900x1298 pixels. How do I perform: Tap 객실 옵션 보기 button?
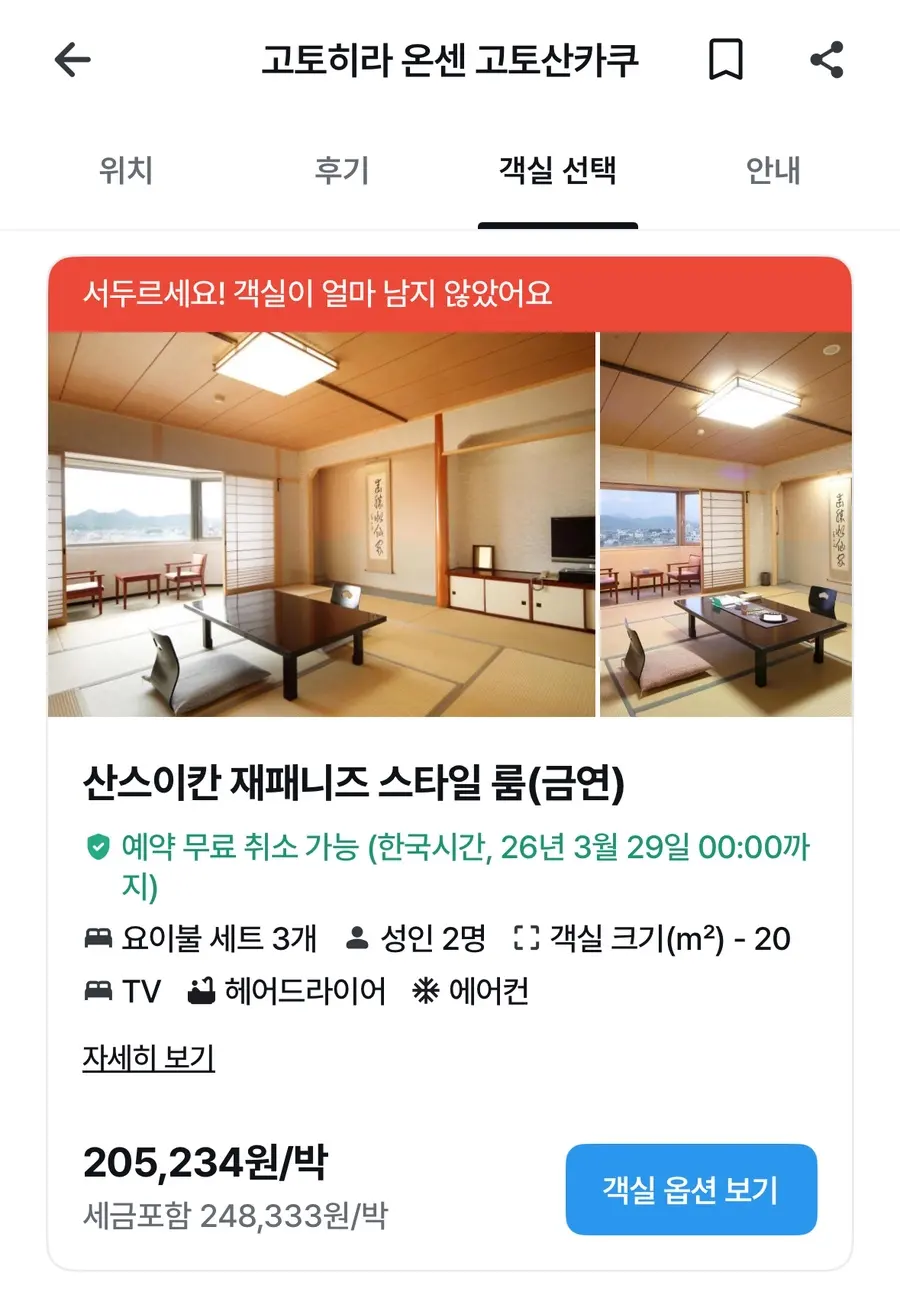(691, 1190)
